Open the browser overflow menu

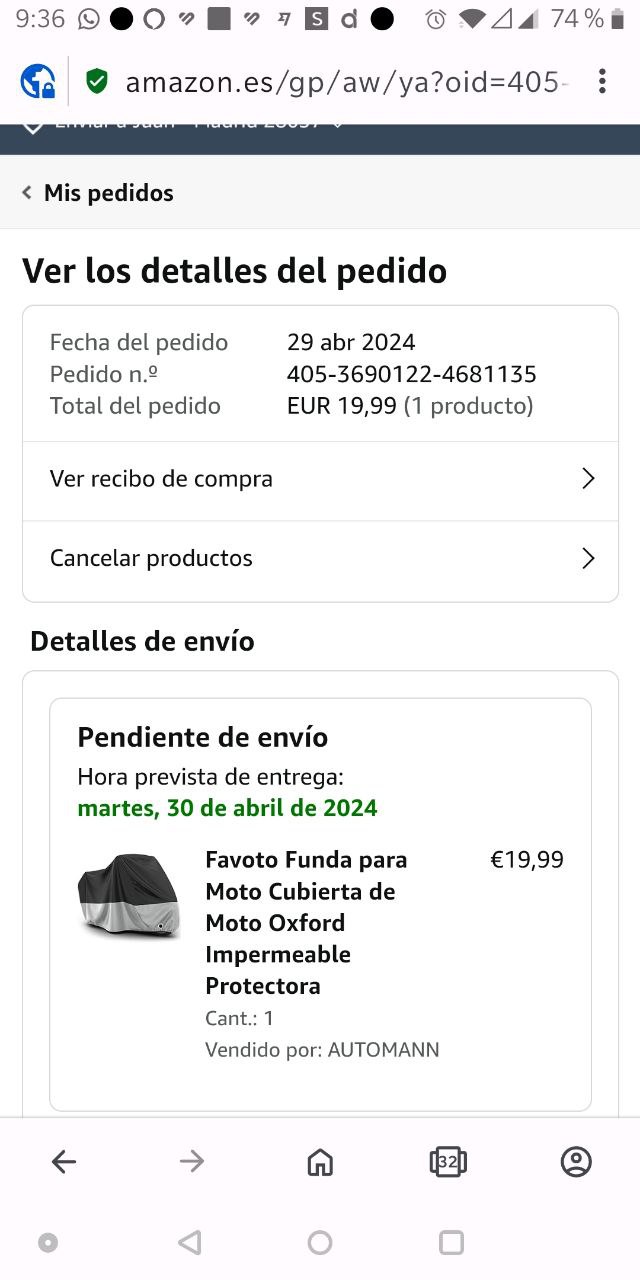[x=602, y=81]
